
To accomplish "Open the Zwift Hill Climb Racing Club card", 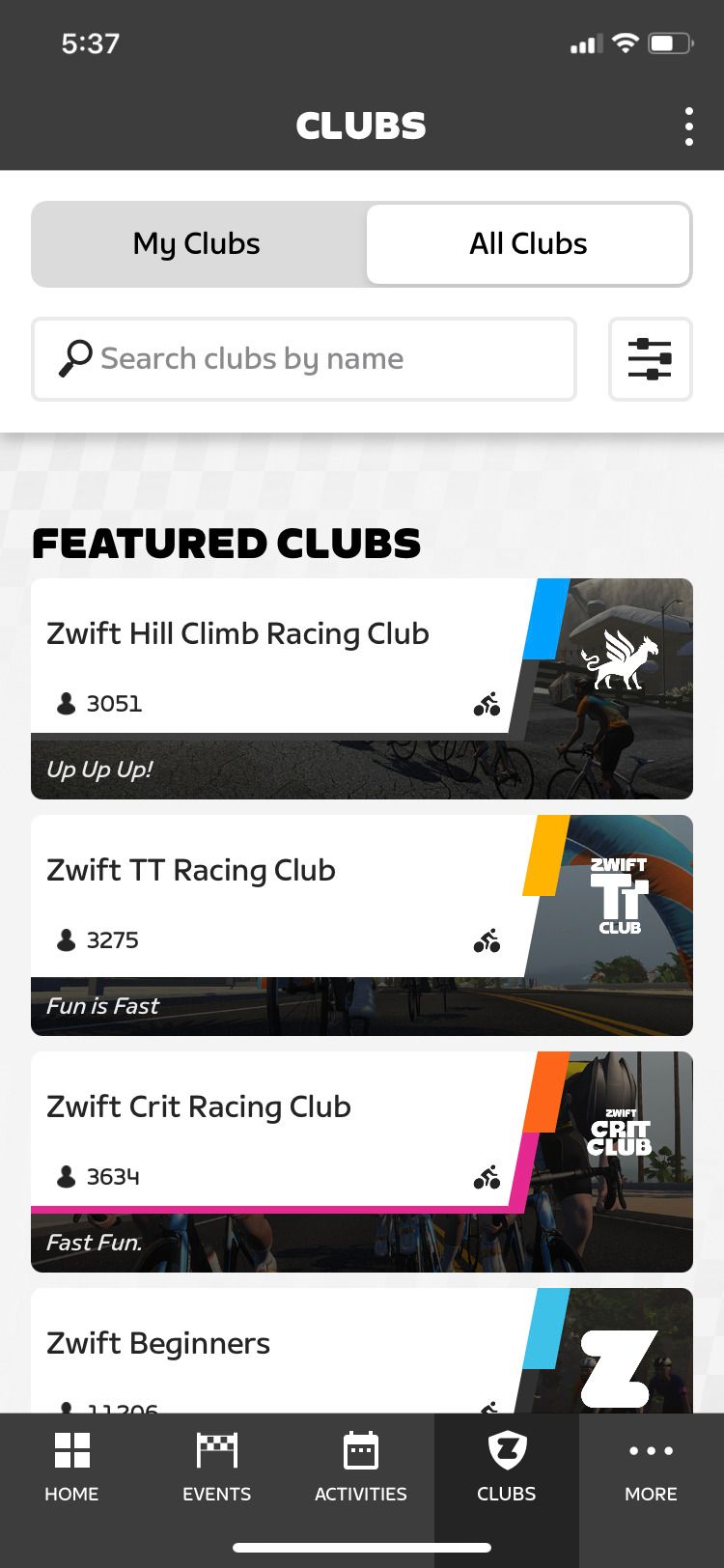I will [362, 687].
